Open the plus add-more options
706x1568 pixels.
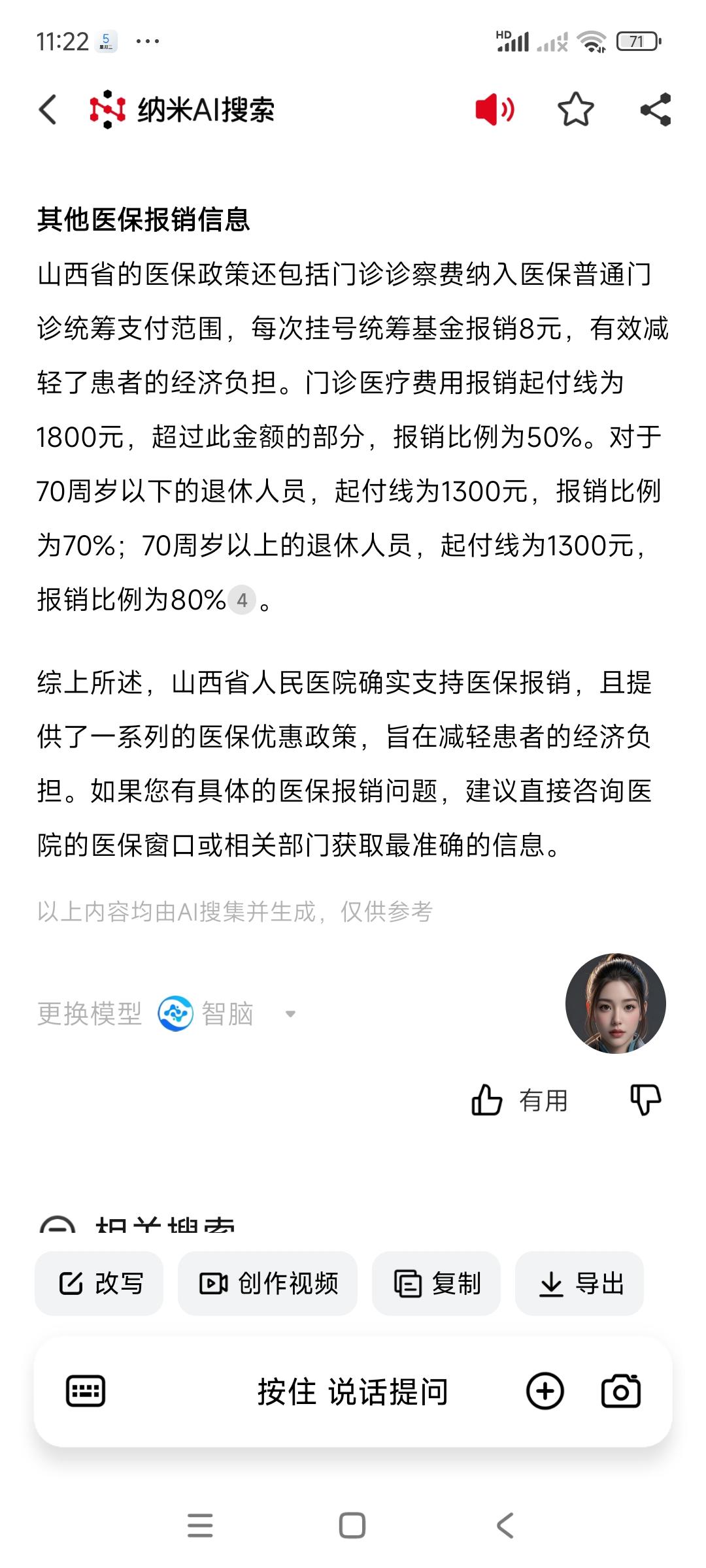click(545, 1391)
